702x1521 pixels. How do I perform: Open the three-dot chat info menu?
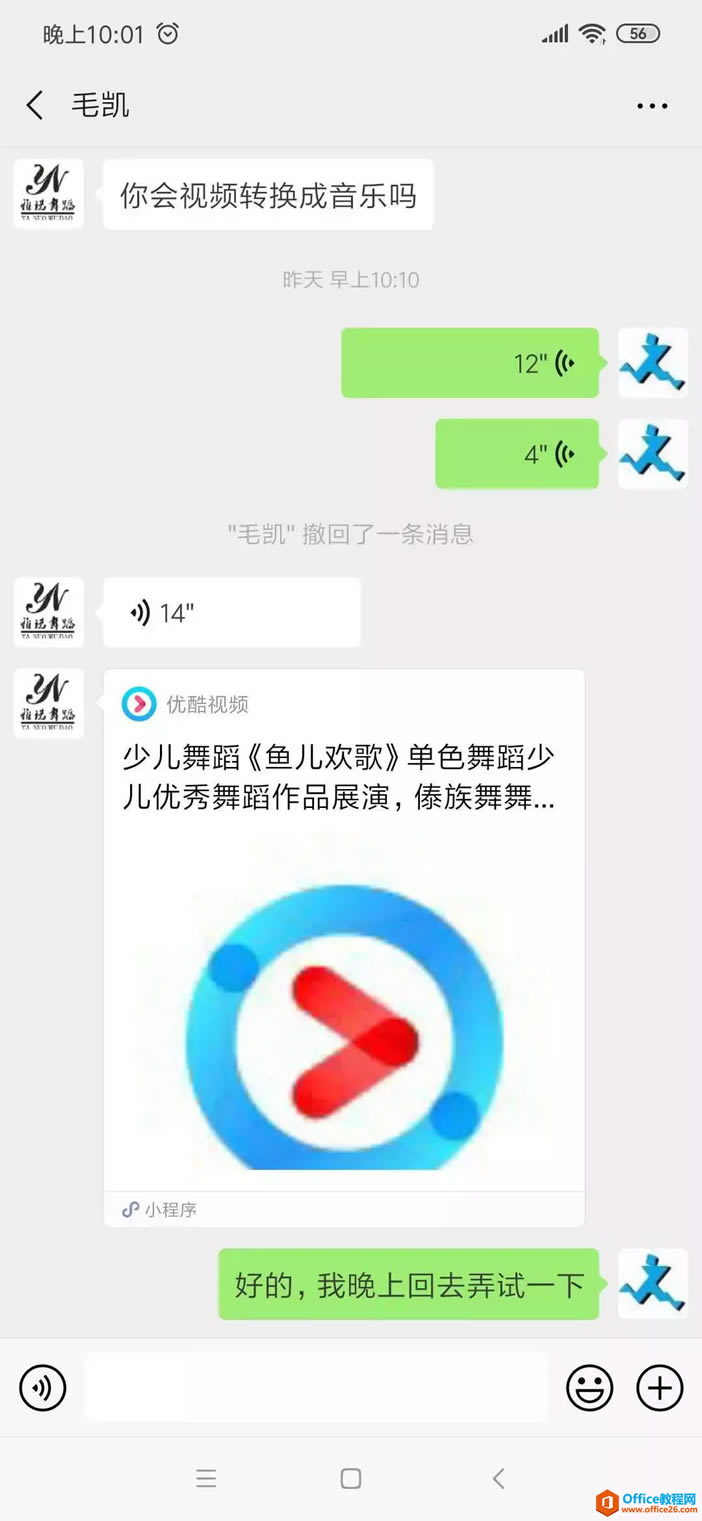(652, 106)
